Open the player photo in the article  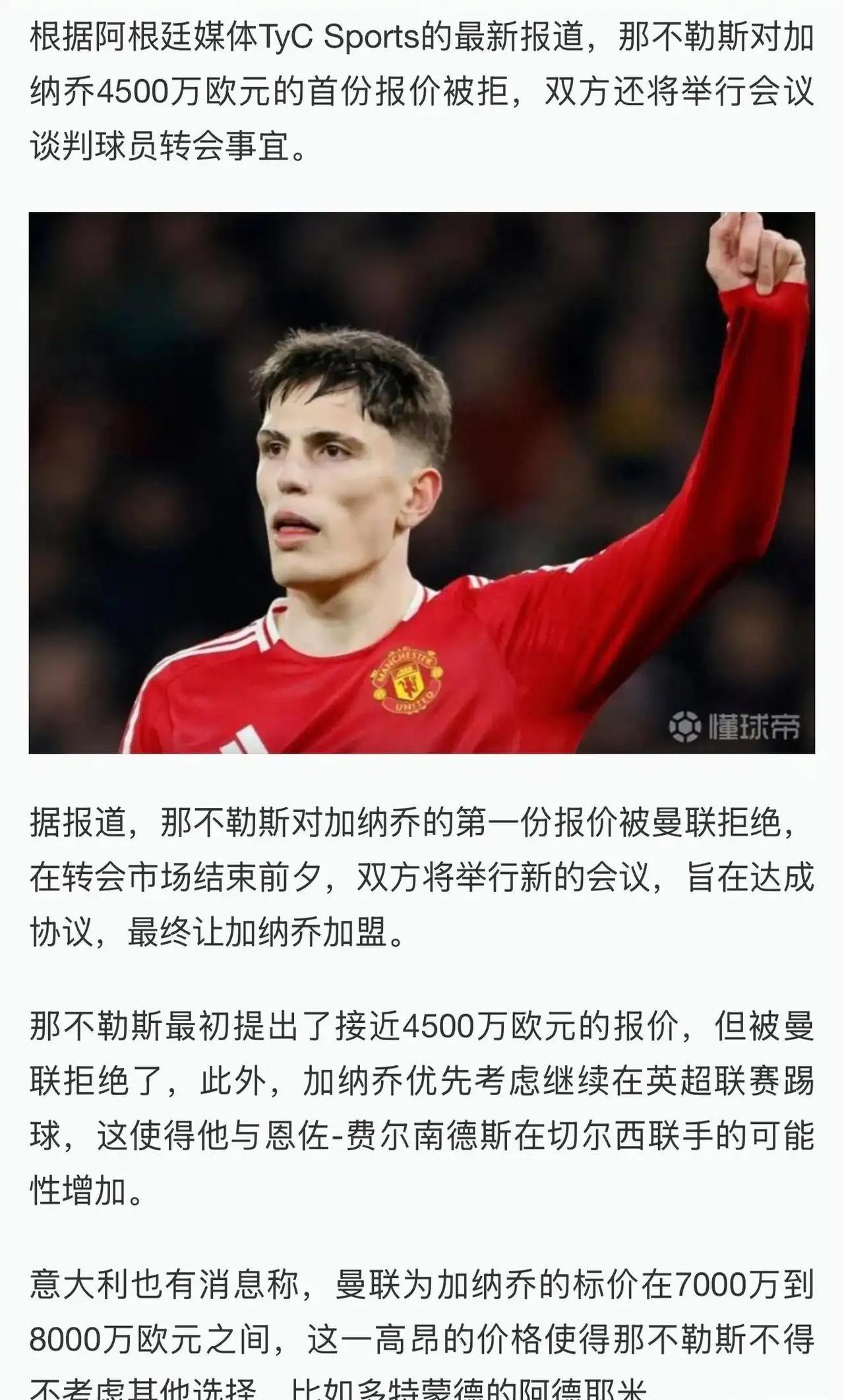tap(422, 482)
